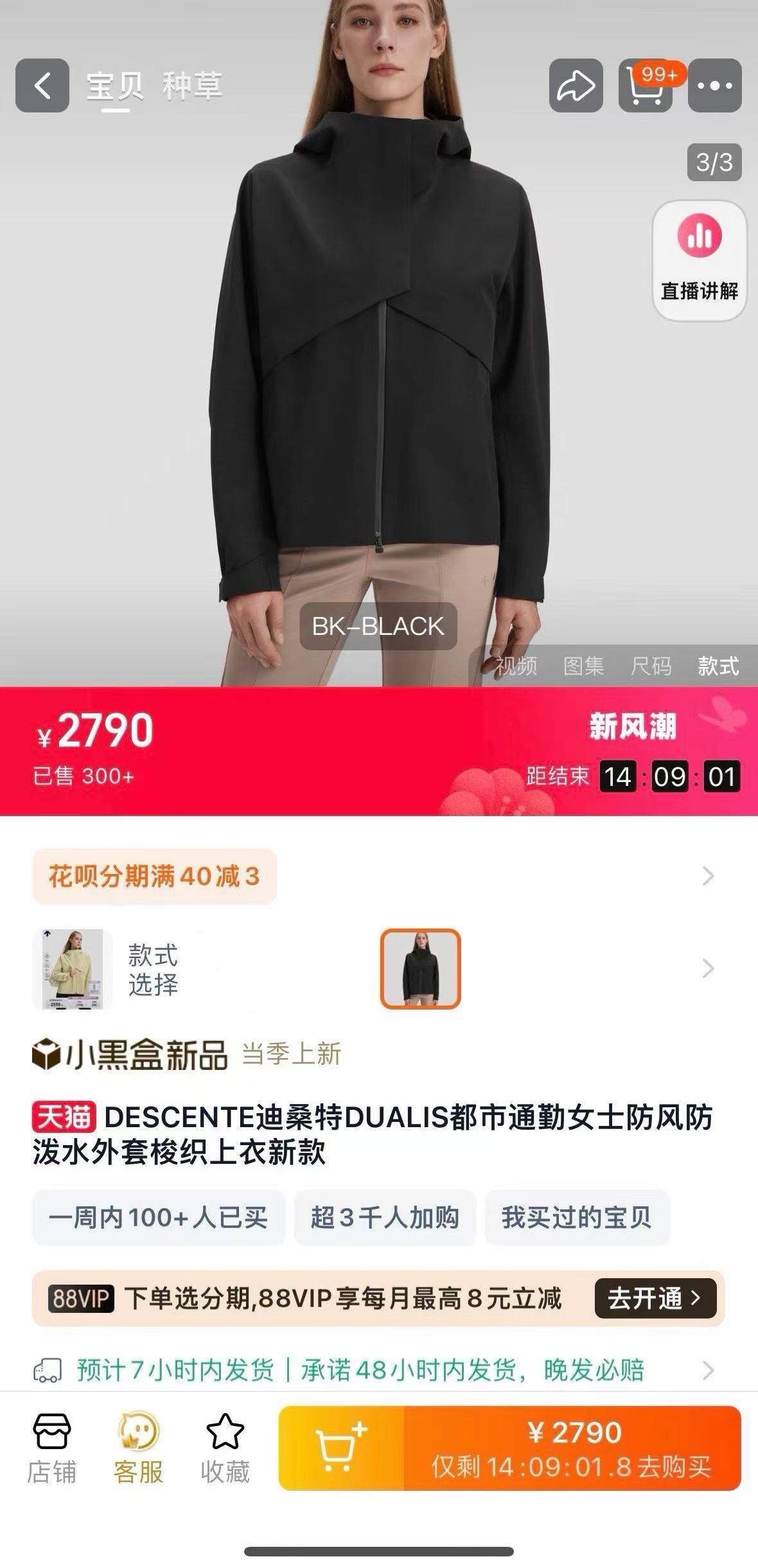758x1568 pixels.
Task: Switch to the 种草 tab
Action: point(192,86)
